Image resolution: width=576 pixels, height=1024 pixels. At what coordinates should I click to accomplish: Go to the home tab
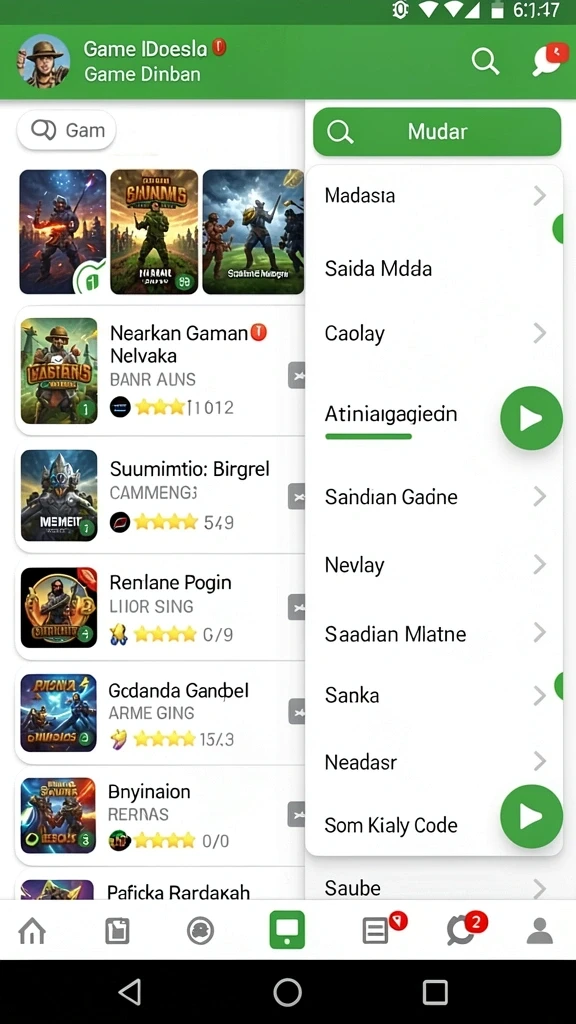tap(32, 930)
